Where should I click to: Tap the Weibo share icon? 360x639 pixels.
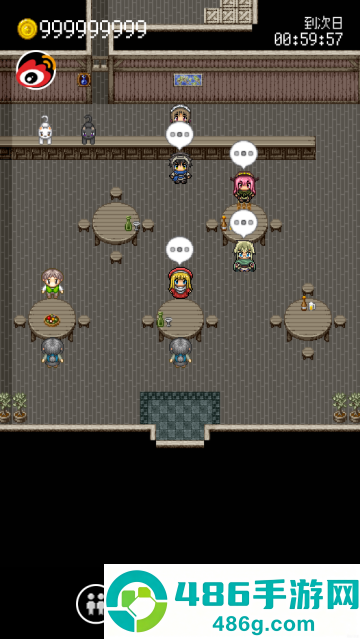[x=36, y=70]
